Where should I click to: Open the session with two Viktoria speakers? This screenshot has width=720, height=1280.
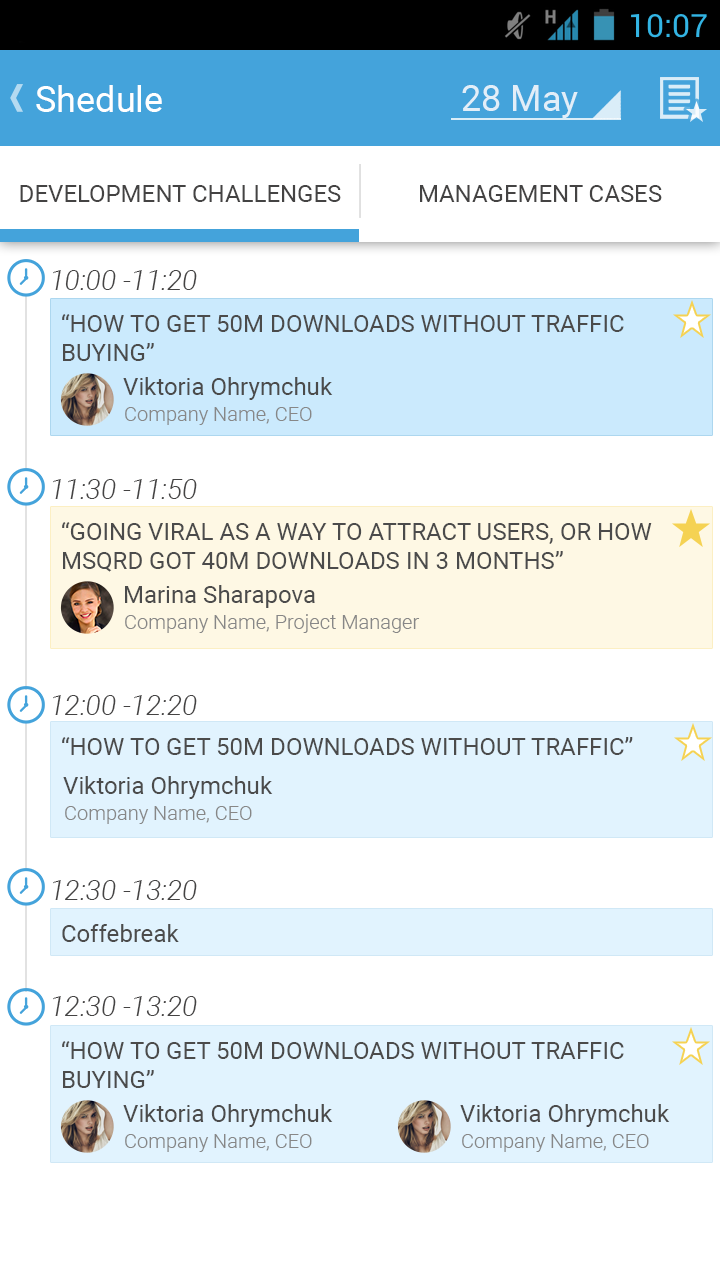360,1095
